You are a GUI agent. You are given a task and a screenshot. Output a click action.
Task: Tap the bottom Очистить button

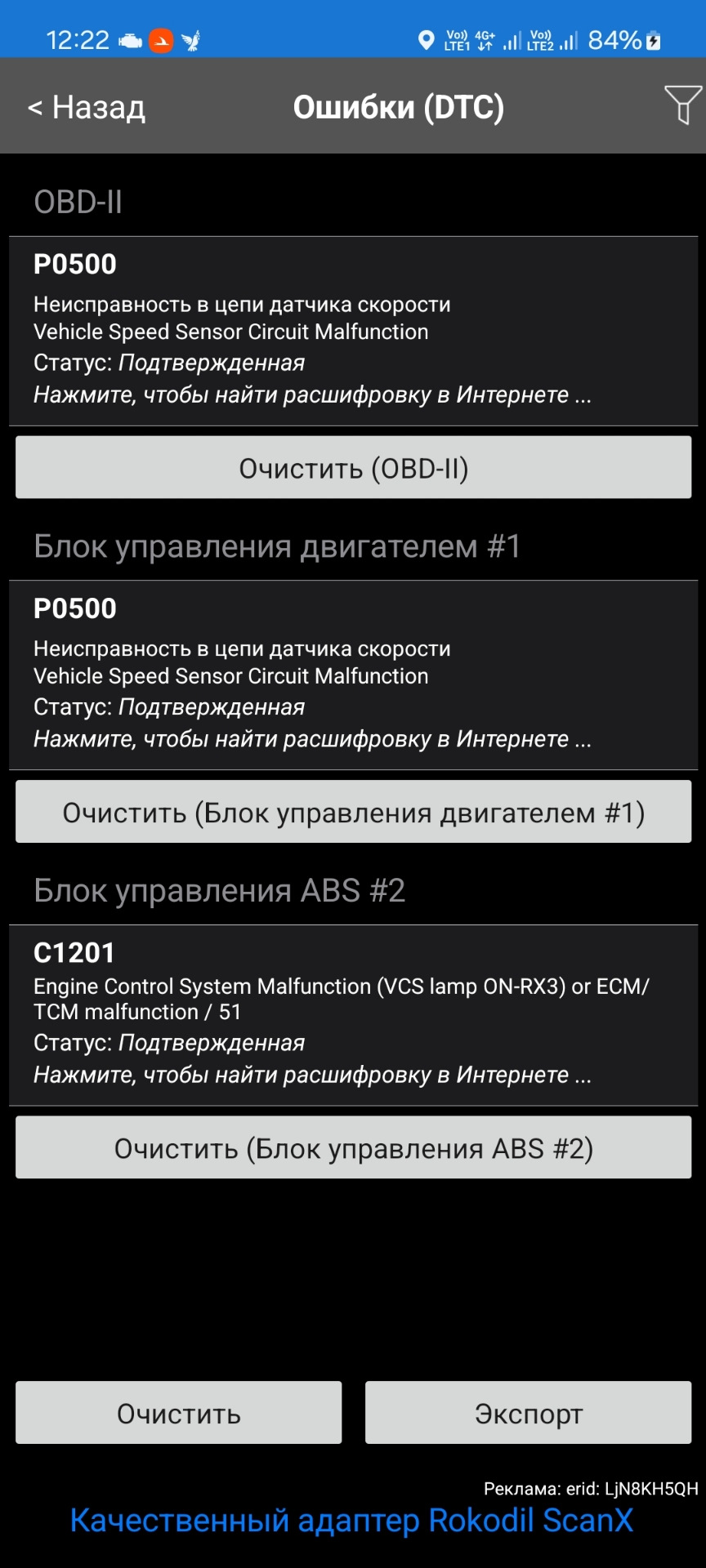[x=178, y=1413]
